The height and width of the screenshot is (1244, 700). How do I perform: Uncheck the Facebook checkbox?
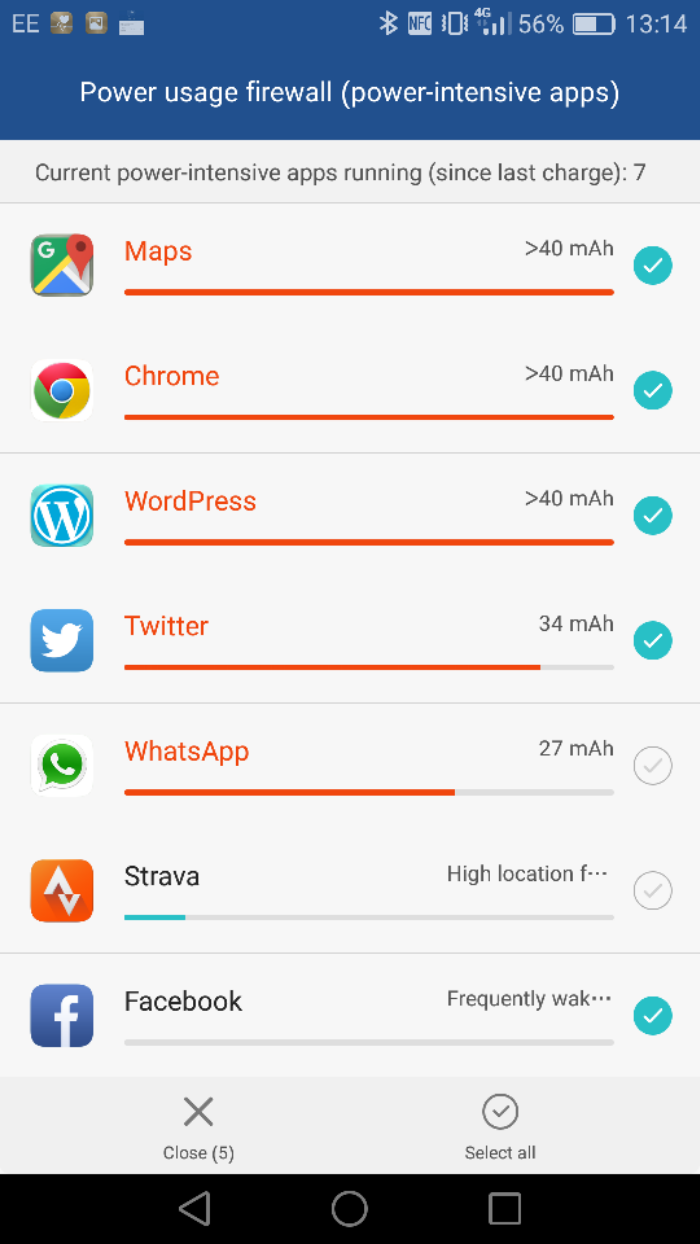pyautogui.click(x=652, y=1015)
